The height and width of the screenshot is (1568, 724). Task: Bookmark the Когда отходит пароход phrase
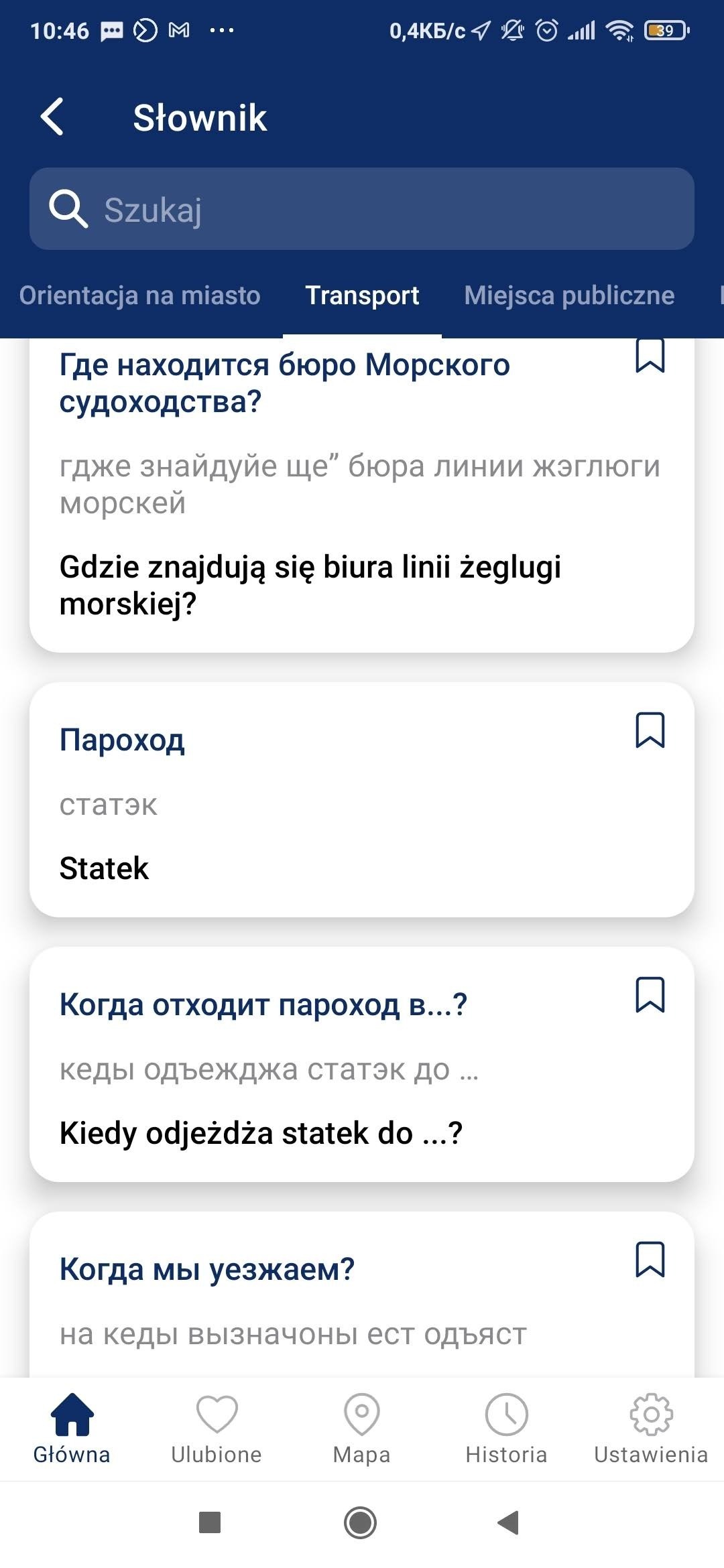(650, 994)
